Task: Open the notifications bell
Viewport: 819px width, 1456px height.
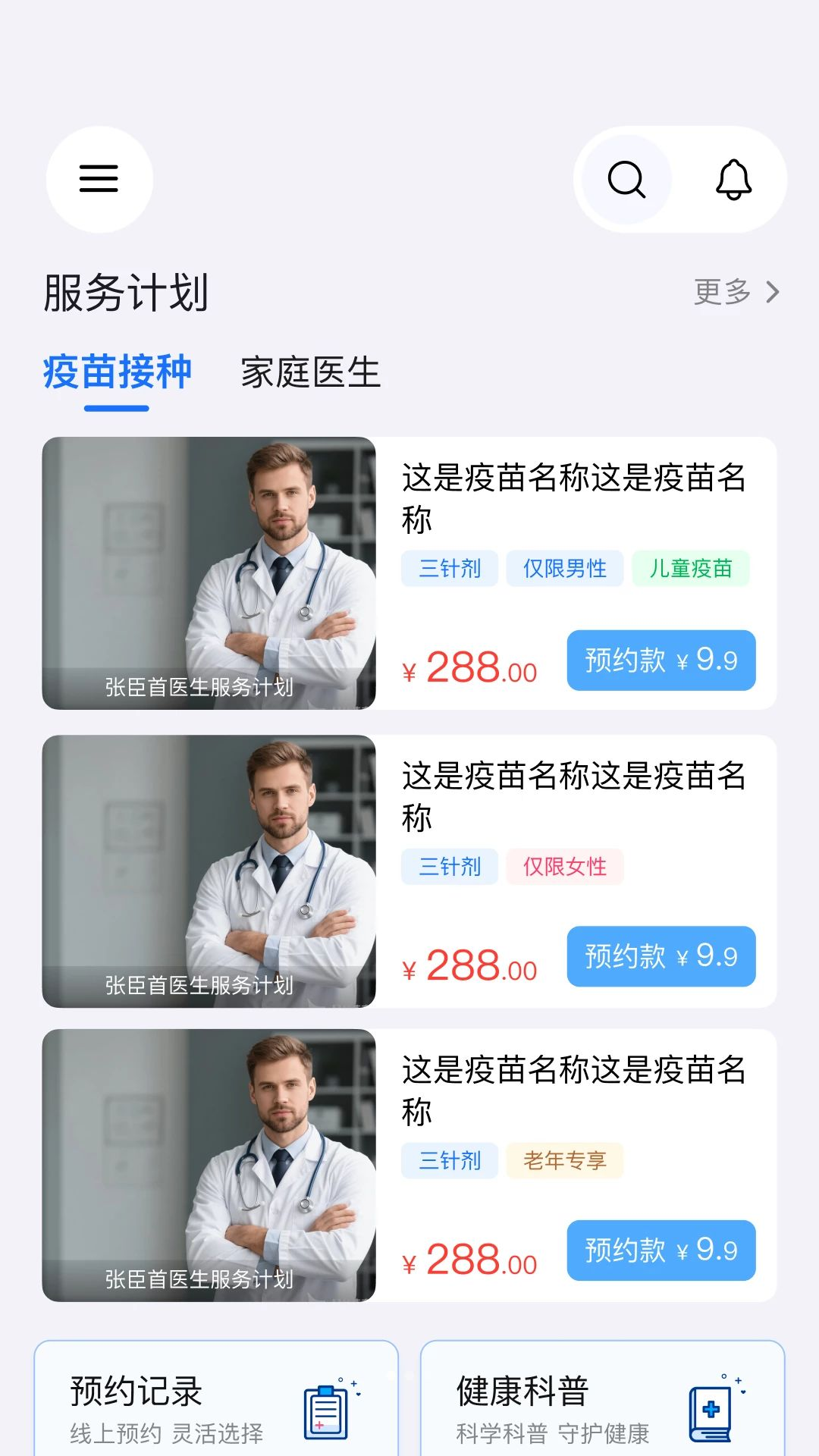Action: pos(733,180)
